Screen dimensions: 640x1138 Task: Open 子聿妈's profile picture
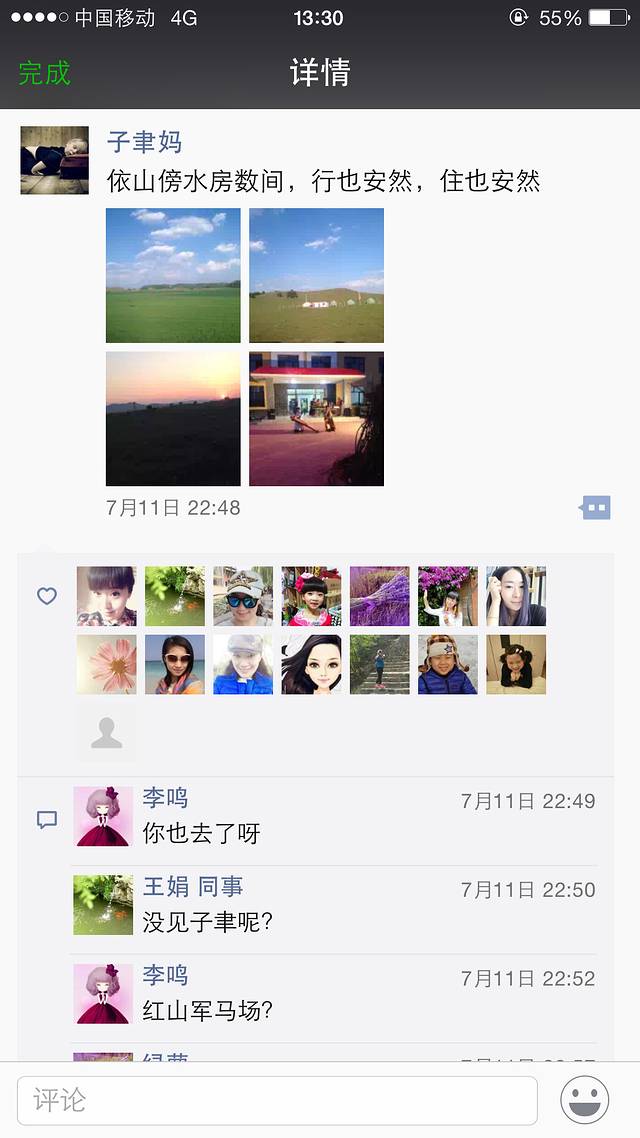(55, 160)
